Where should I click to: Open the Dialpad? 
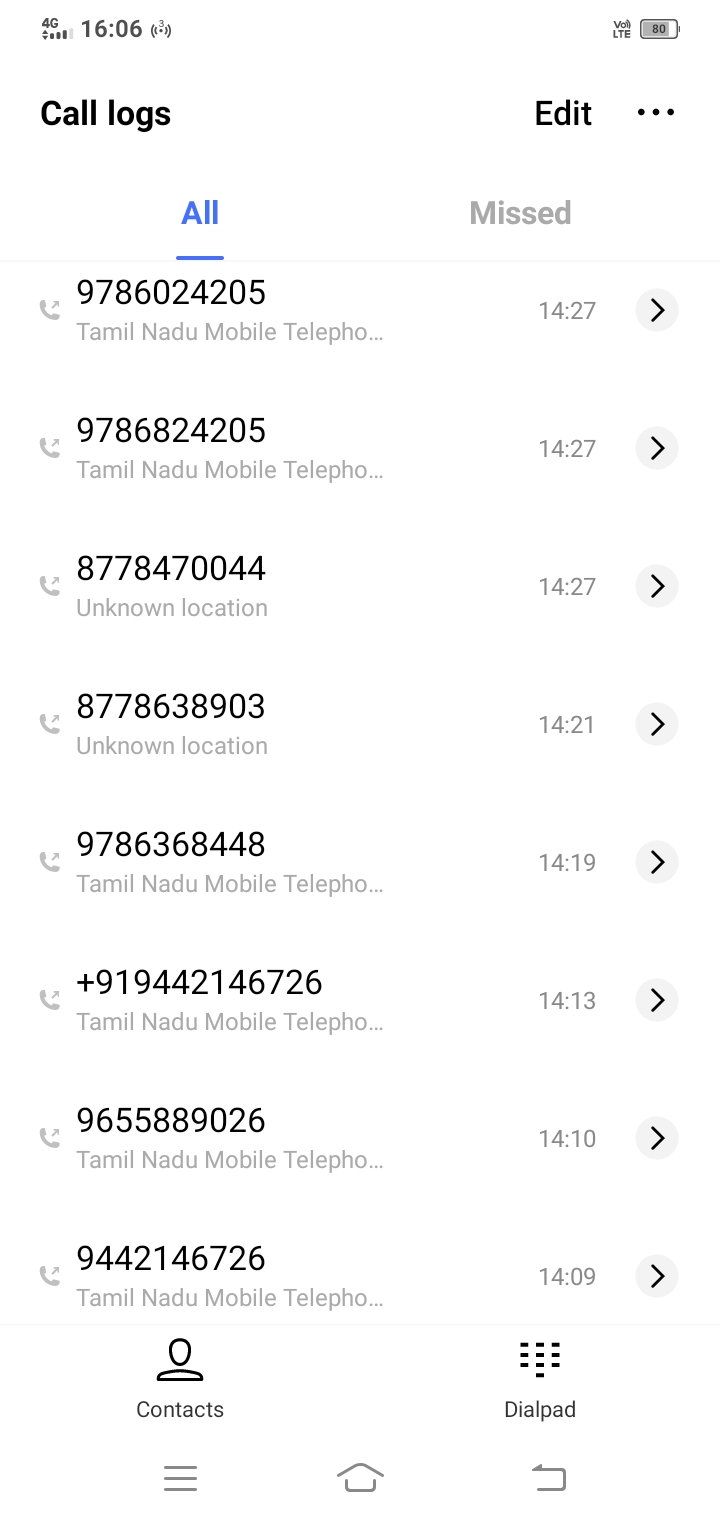coord(540,1379)
